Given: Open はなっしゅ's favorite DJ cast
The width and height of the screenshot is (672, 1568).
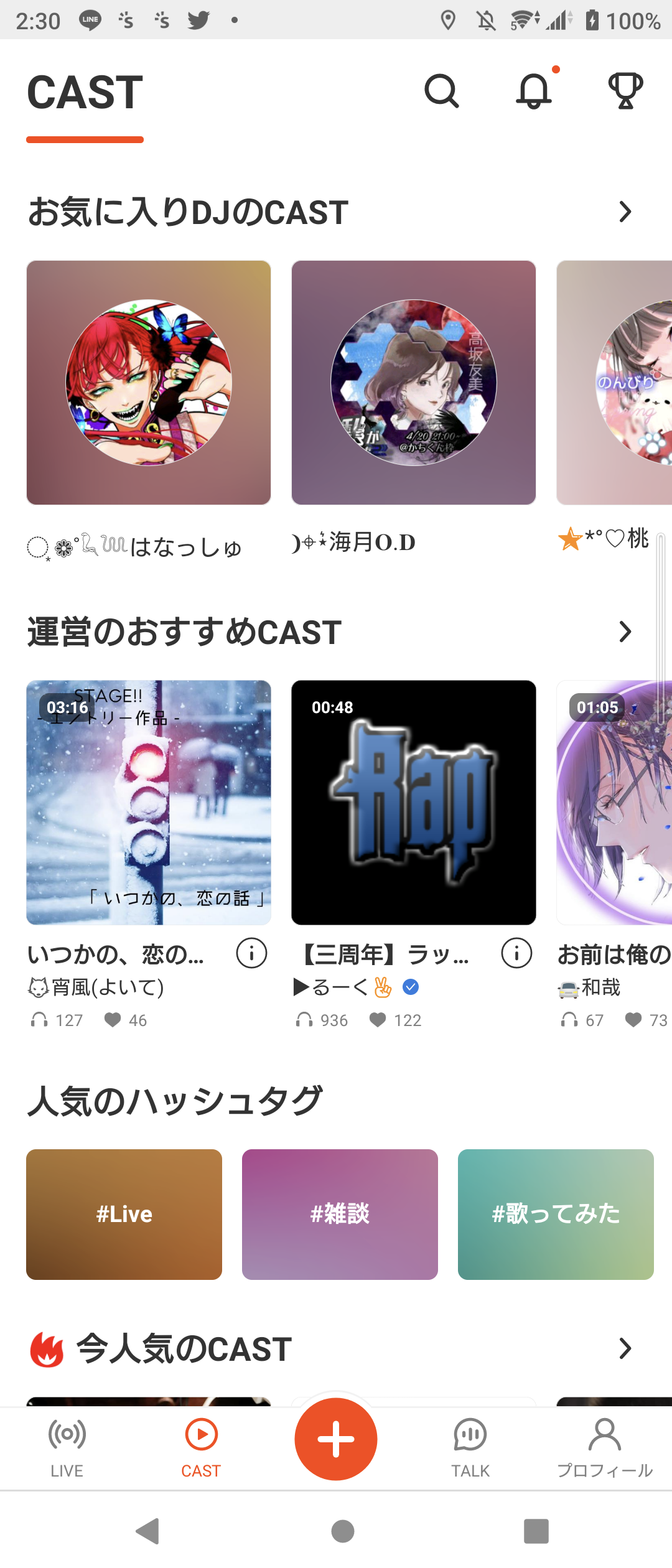Looking at the screenshot, I should [x=149, y=383].
